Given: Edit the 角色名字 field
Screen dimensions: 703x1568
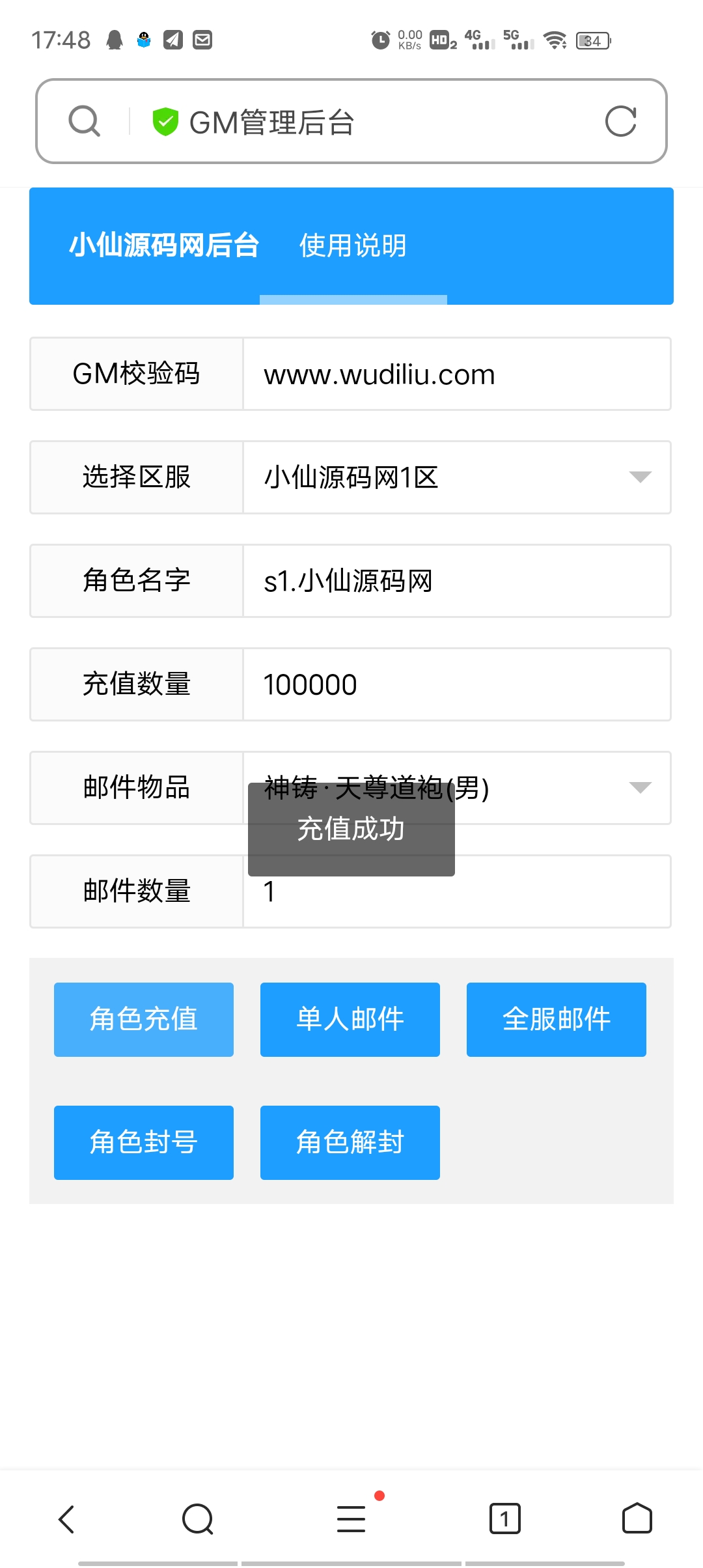Looking at the screenshot, I should coord(456,581).
